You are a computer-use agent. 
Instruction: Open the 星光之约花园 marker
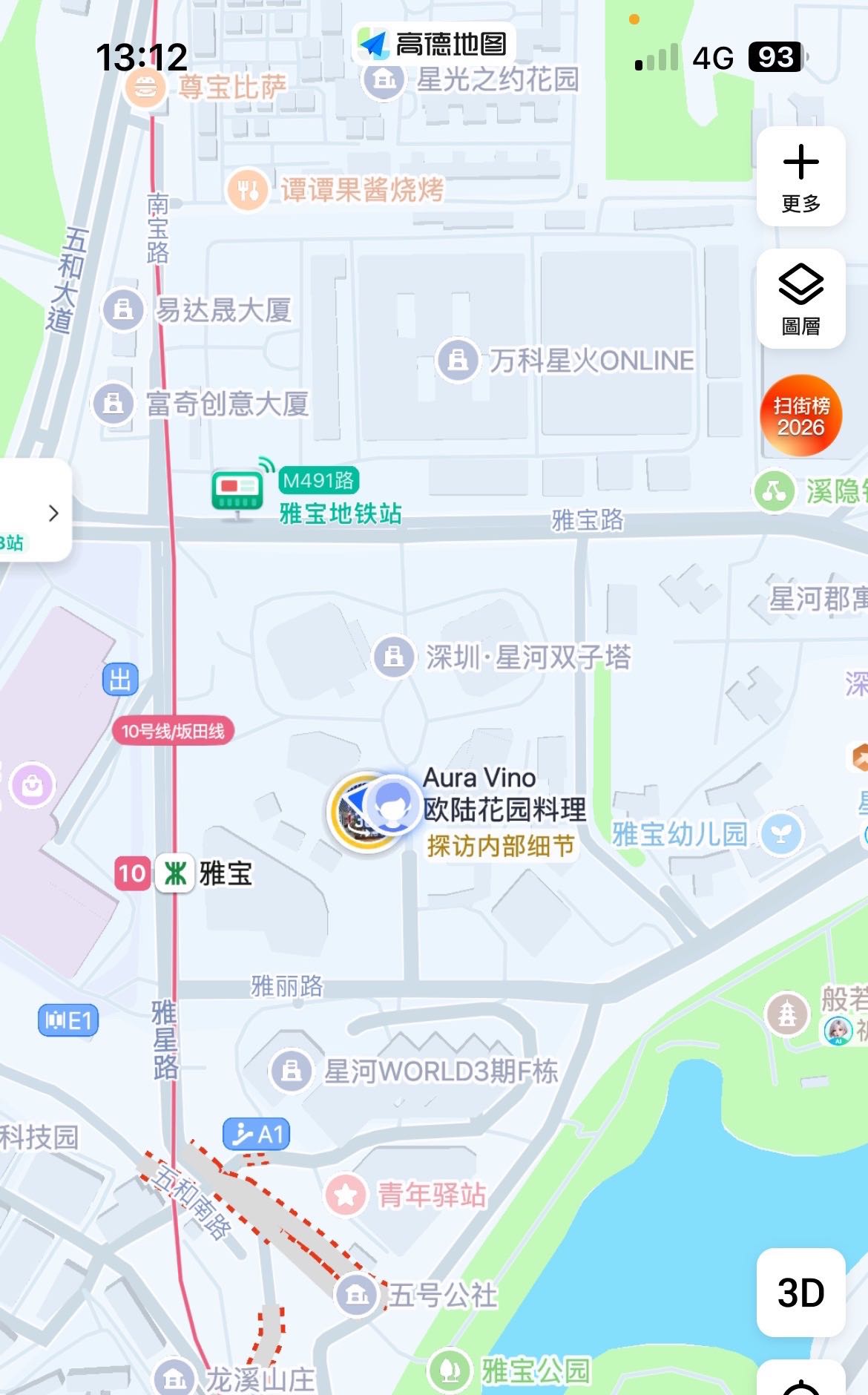pyautogui.click(x=384, y=79)
